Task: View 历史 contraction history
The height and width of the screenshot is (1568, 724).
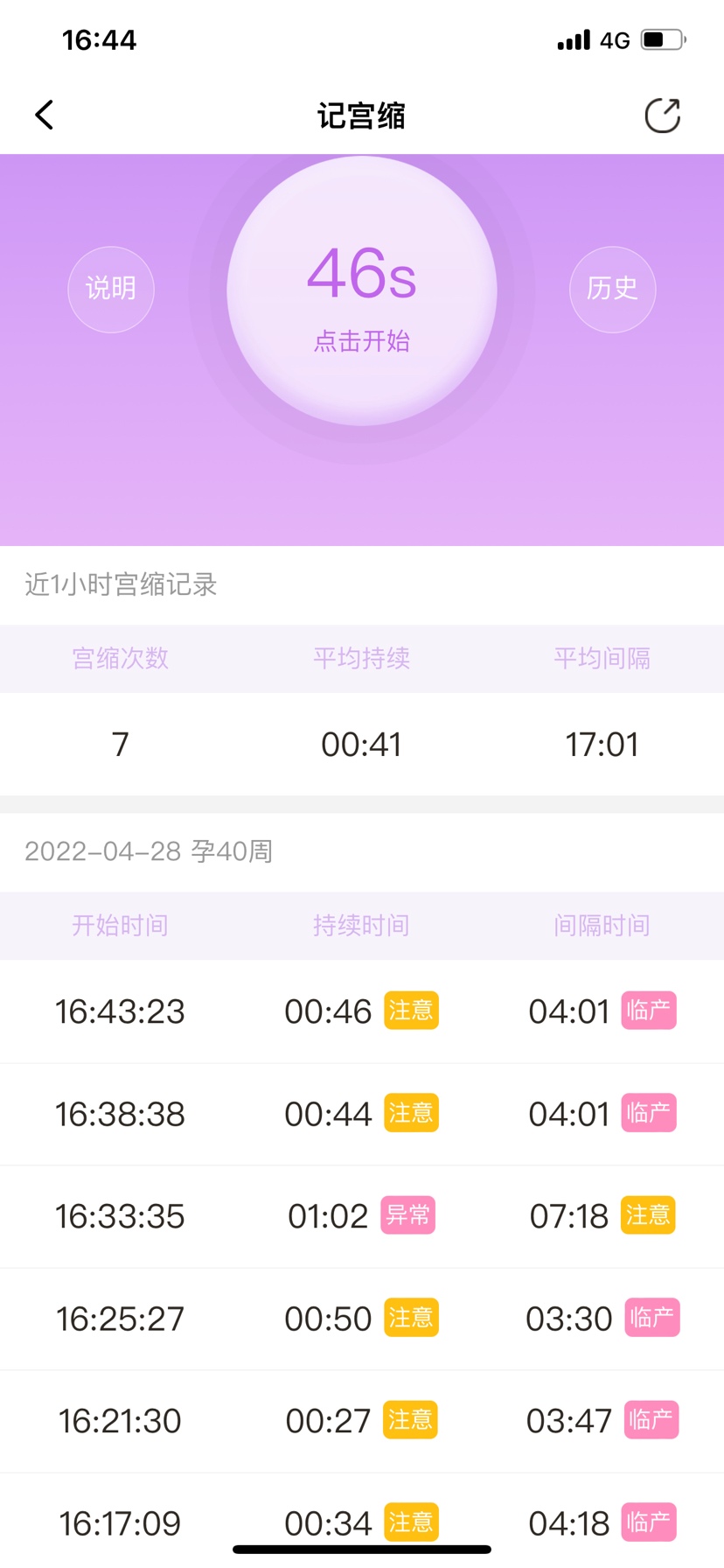Action: pyautogui.click(x=613, y=289)
